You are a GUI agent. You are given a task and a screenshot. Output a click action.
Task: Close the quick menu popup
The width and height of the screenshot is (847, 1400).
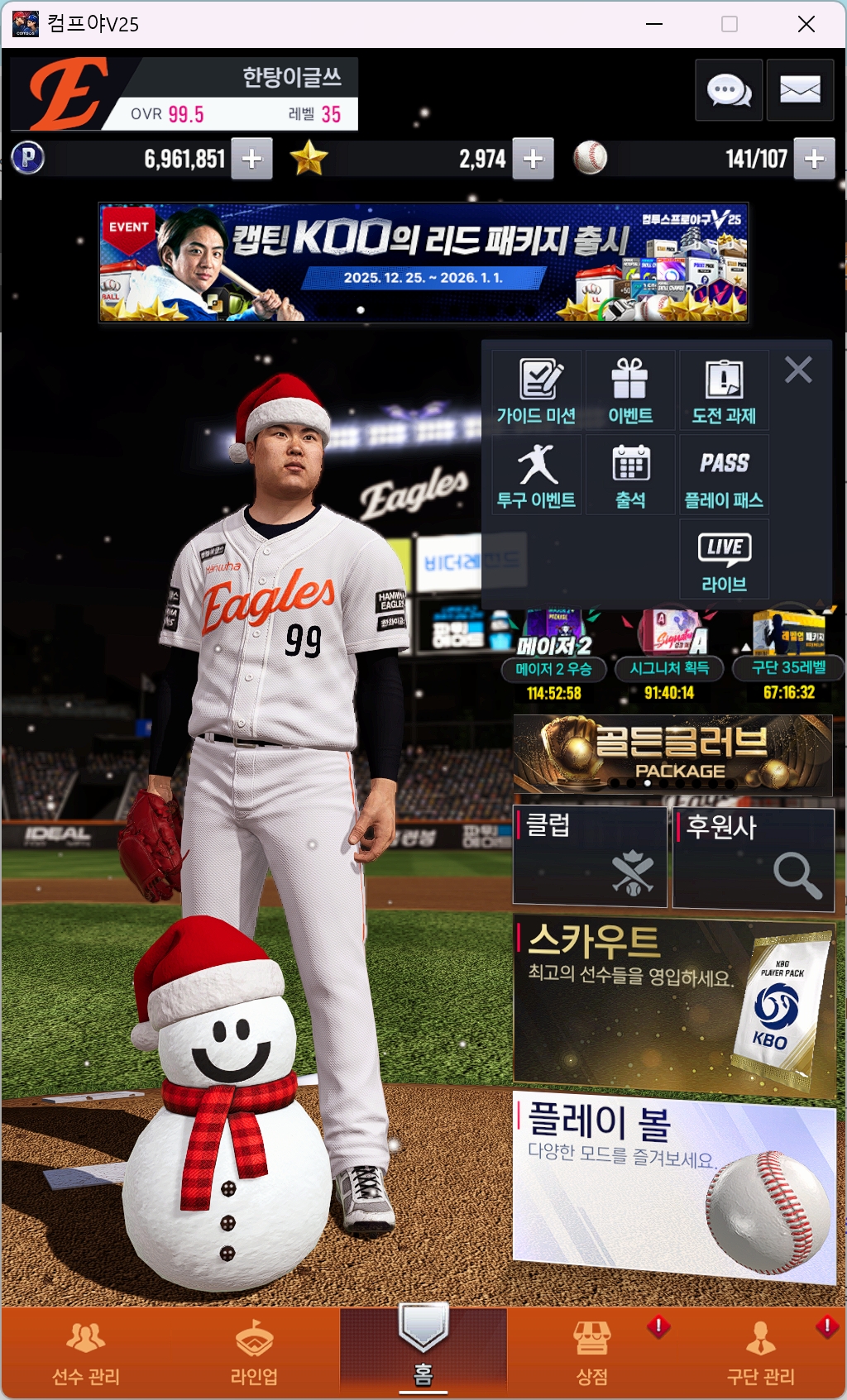click(797, 370)
